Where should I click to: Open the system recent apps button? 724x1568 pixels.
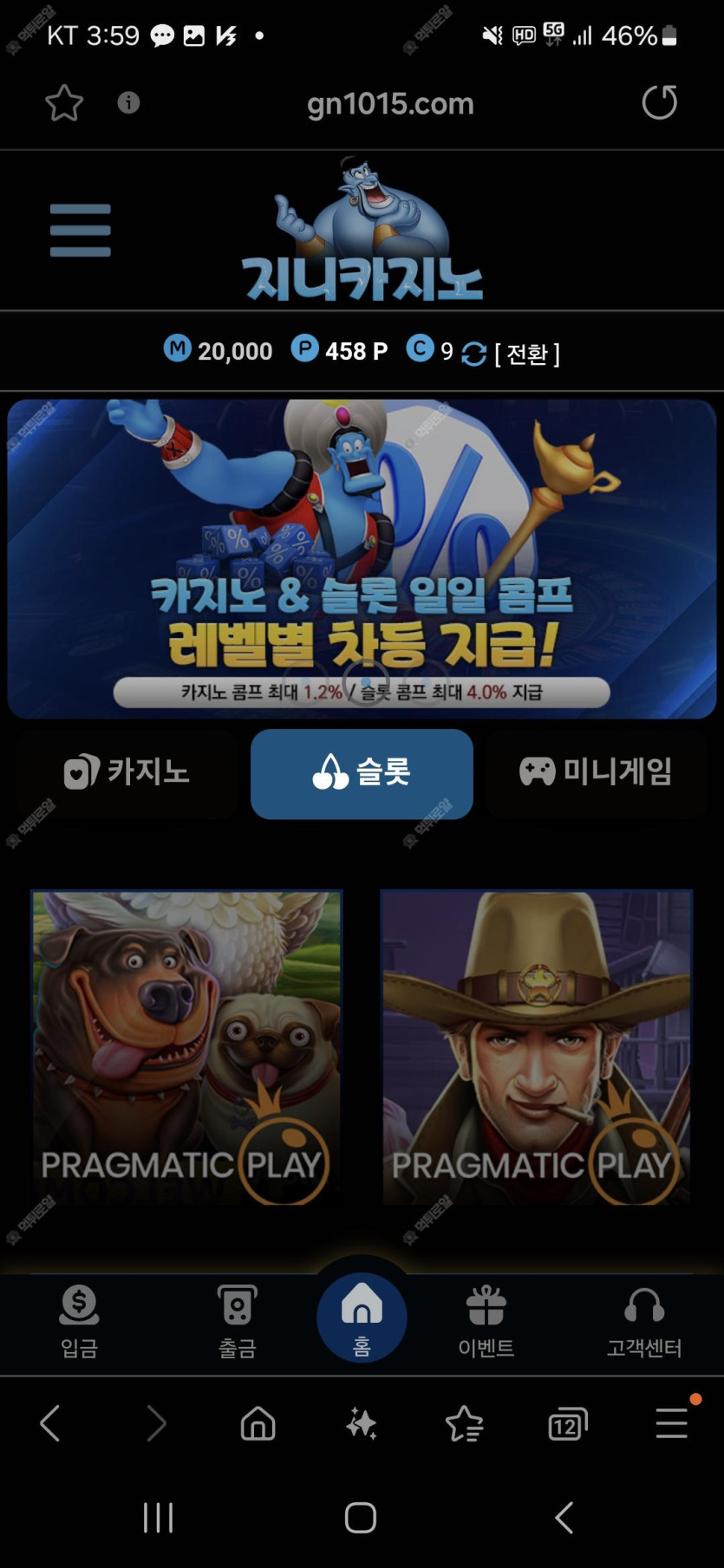click(x=158, y=1518)
